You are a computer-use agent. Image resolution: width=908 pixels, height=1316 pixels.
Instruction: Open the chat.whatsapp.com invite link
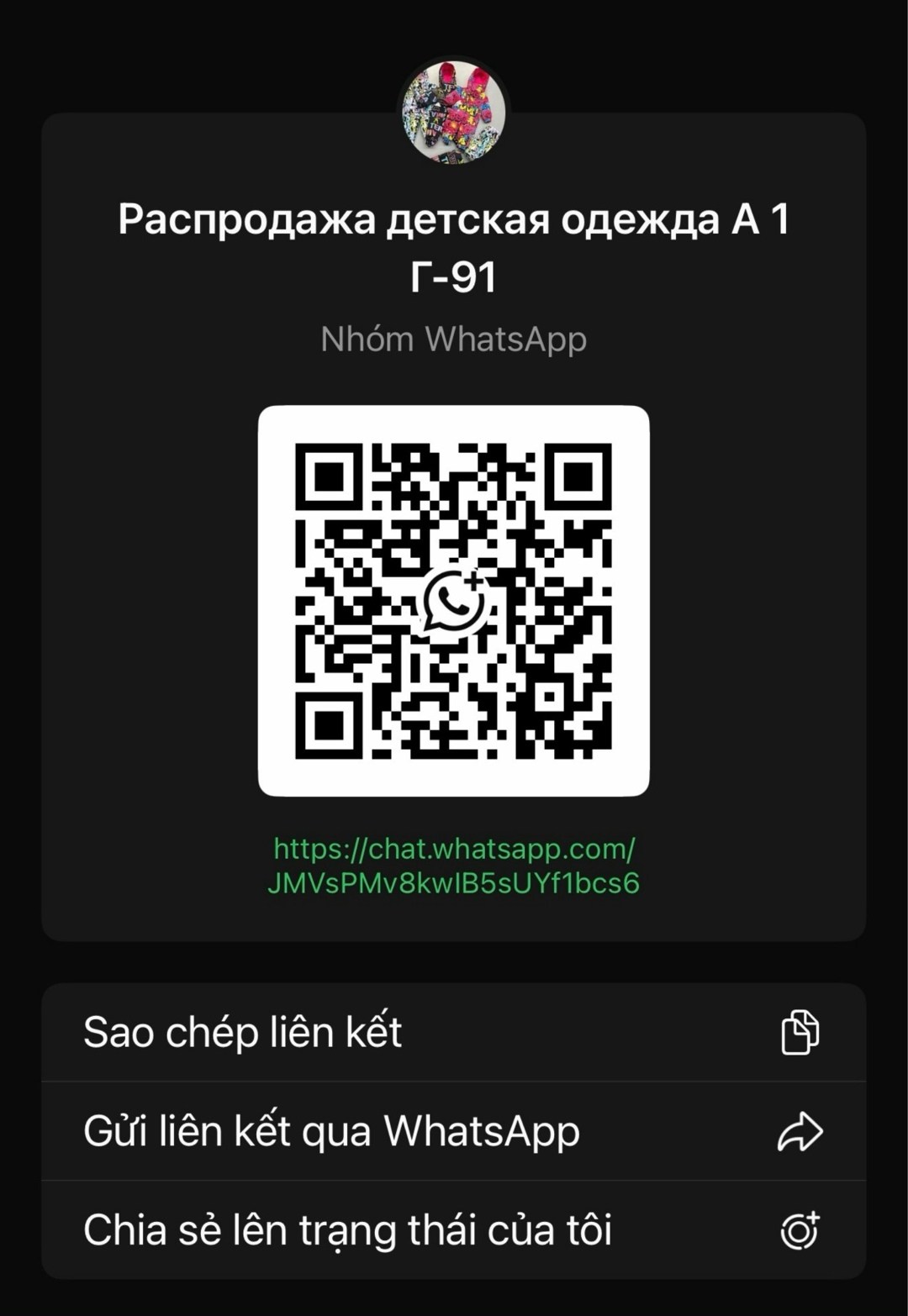pos(454,866)
